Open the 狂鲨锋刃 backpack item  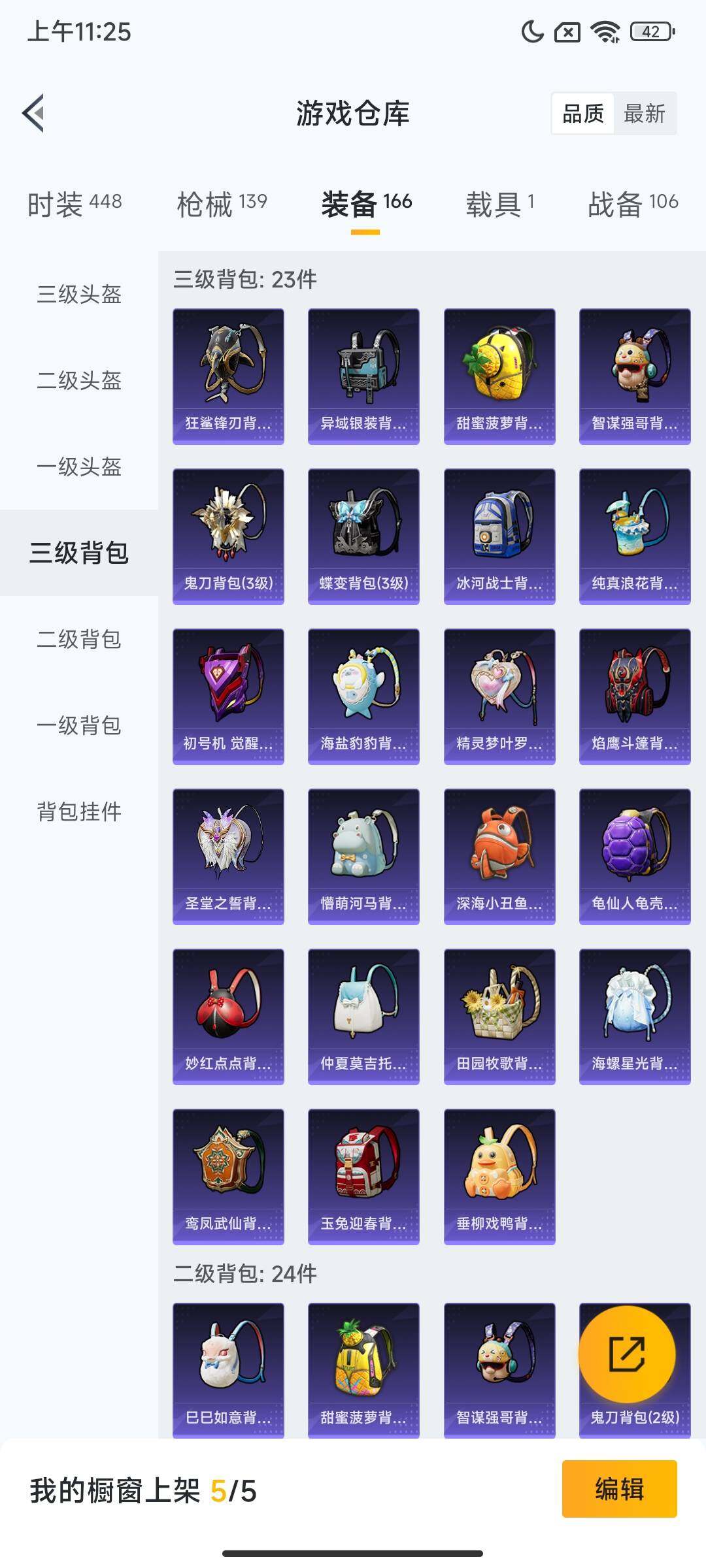point(228,376)
